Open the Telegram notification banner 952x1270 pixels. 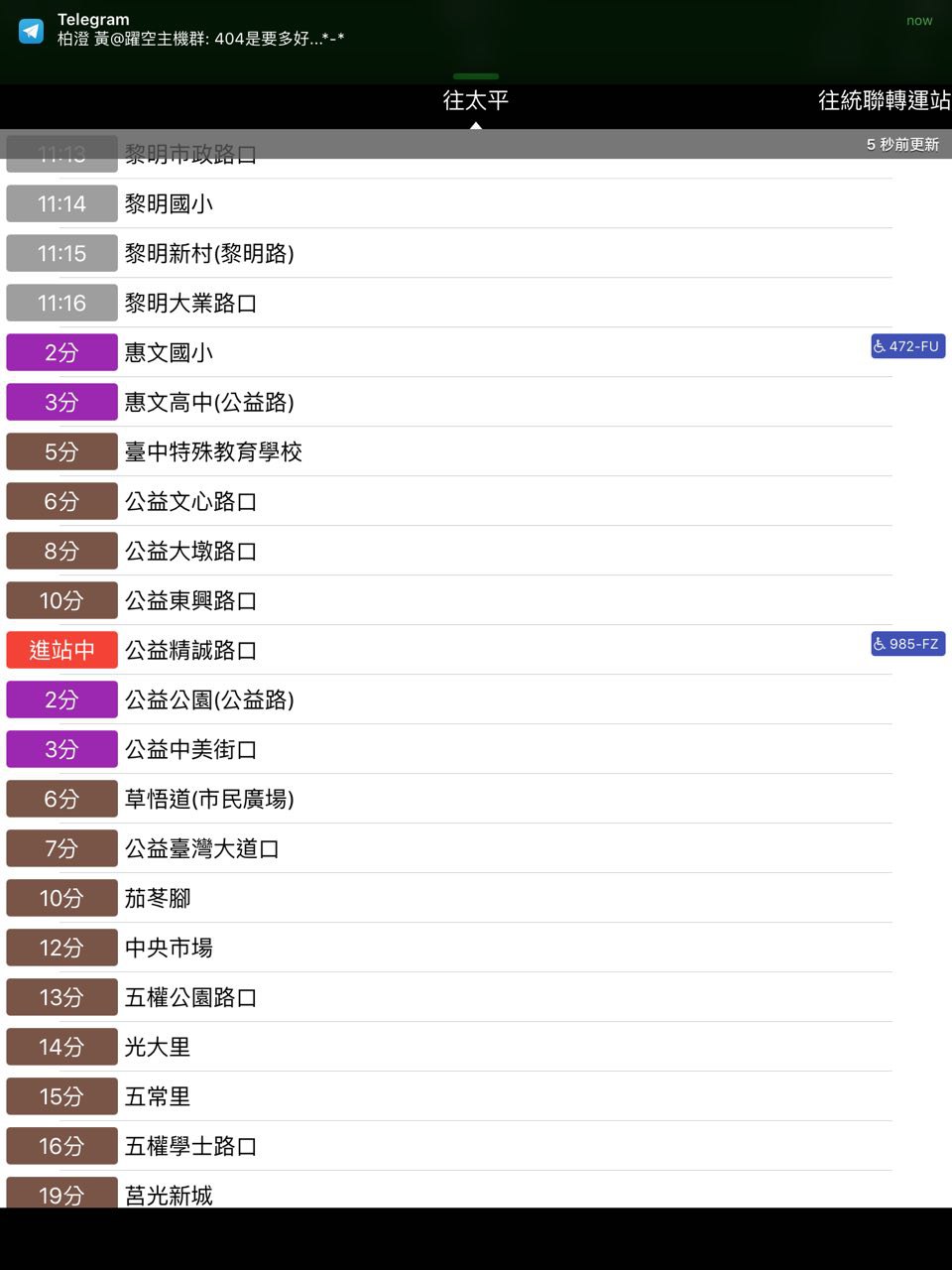click(397, 30)
